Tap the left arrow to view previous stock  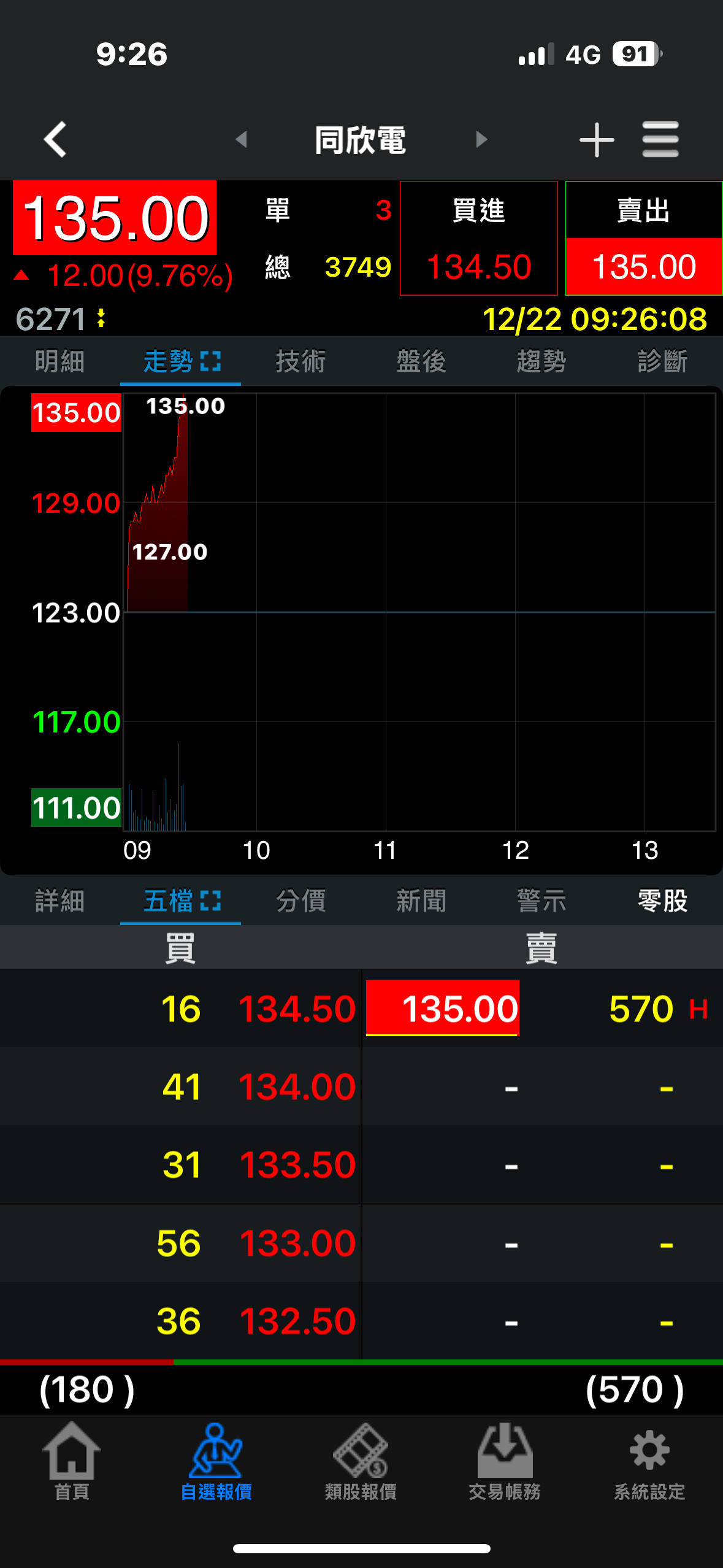click(x=242, y=139)
